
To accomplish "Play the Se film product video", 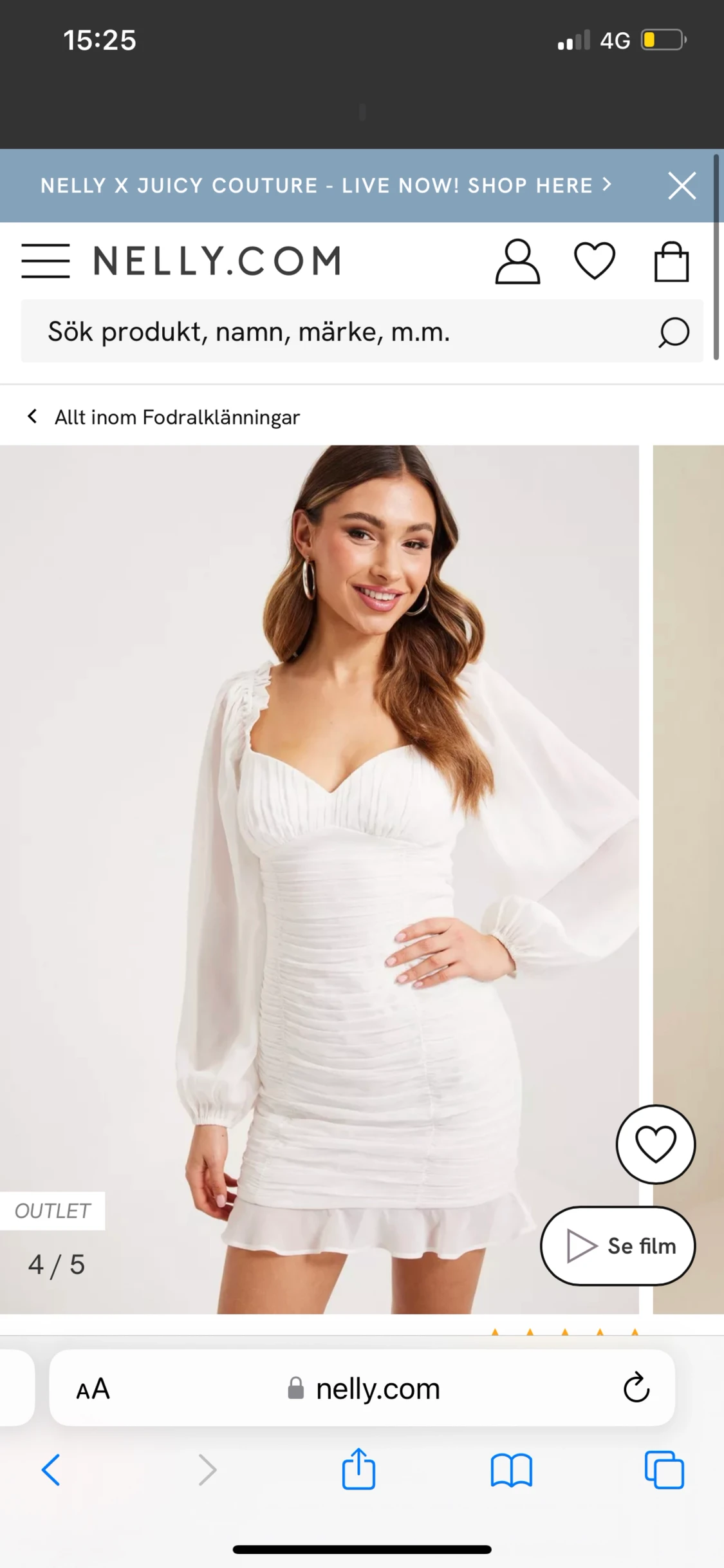I will (x=618, y=1246).
